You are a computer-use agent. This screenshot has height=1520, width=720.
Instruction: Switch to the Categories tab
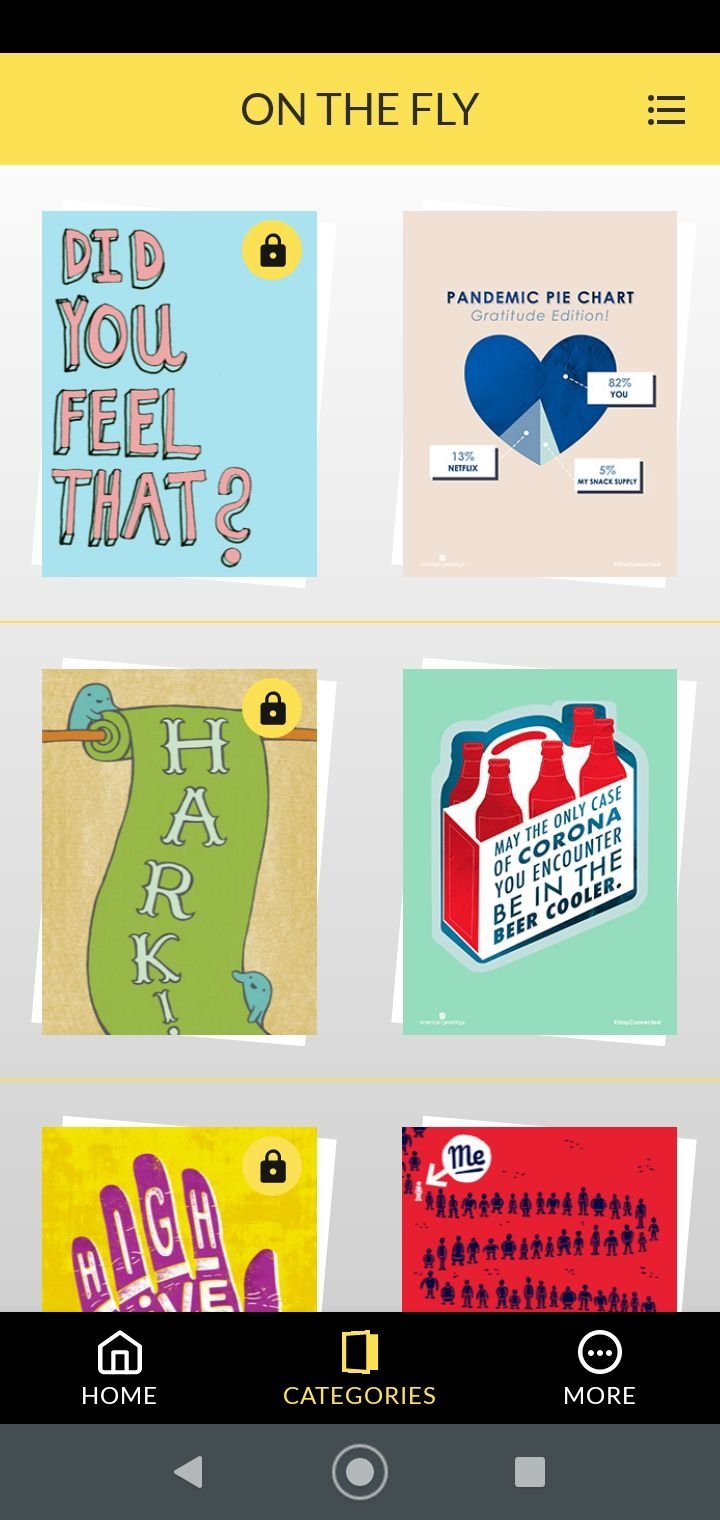point(359,1368)
